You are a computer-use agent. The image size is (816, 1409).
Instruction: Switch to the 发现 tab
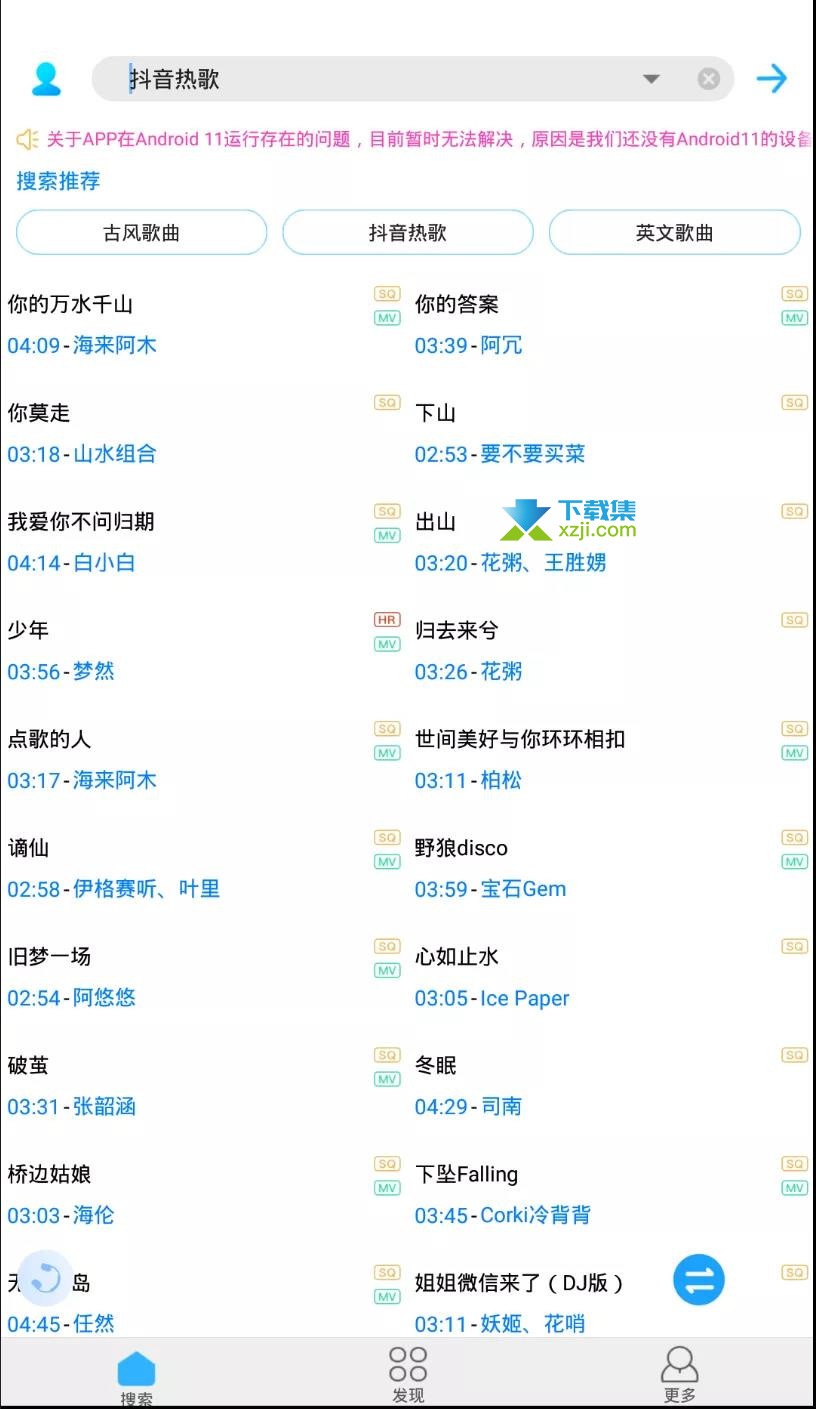point(408,1374)
